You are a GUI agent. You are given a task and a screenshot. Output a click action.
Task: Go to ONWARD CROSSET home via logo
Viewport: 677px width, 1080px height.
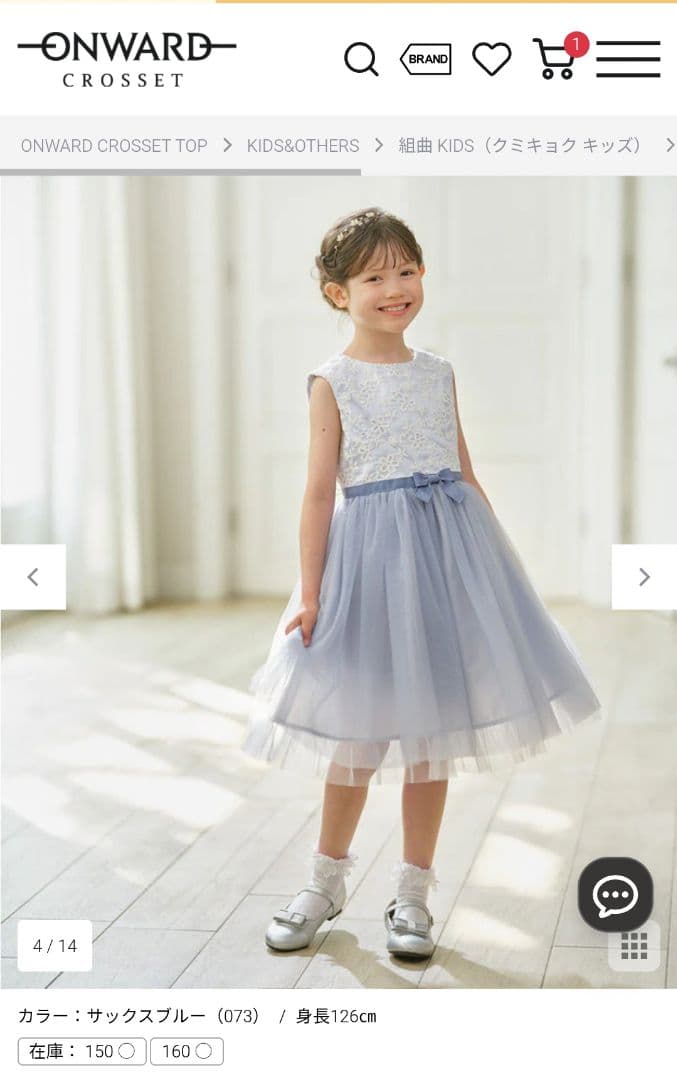pyautogui.click(x=126, y=59)
